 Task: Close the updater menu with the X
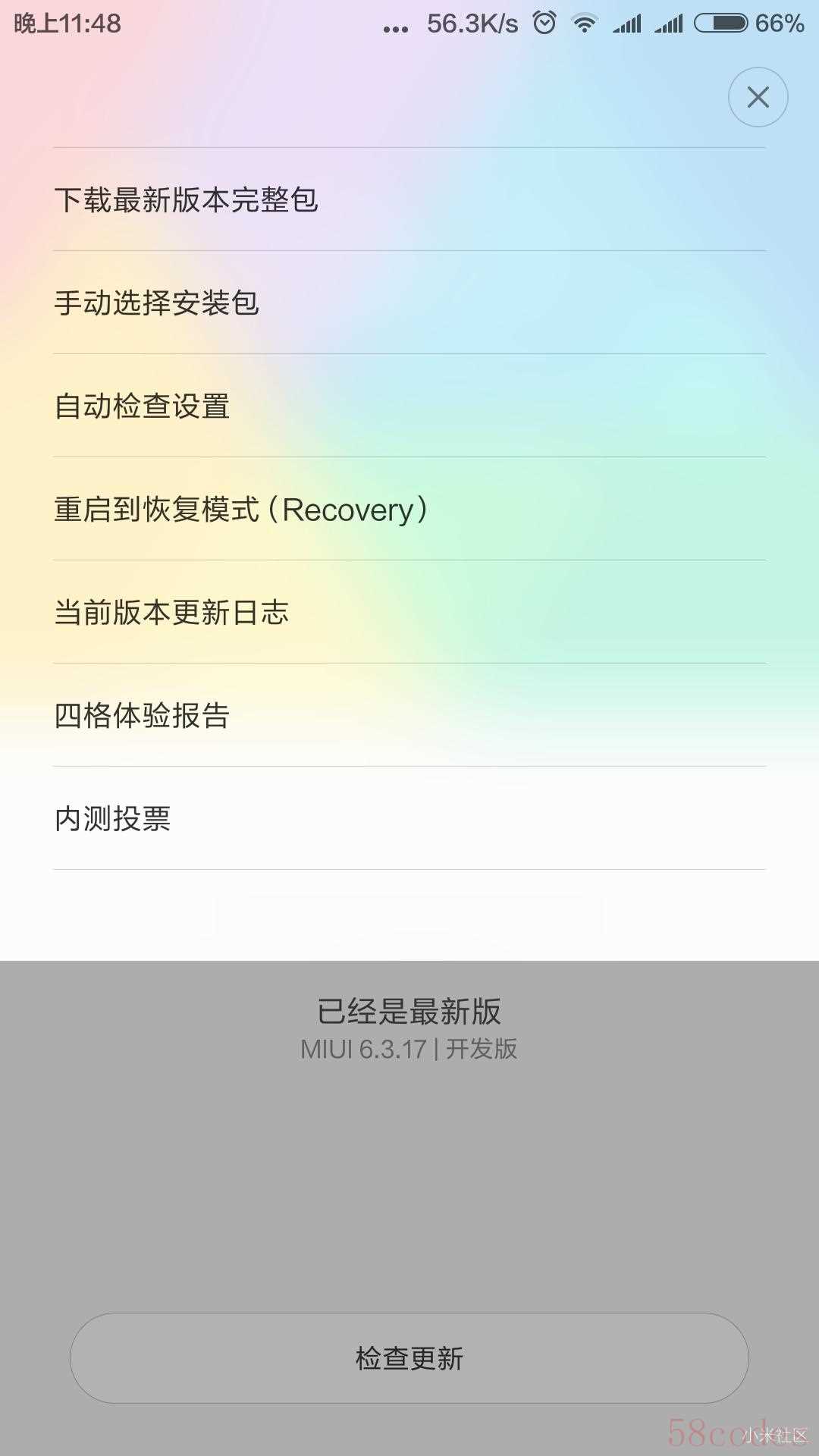[x=758, y=97]
